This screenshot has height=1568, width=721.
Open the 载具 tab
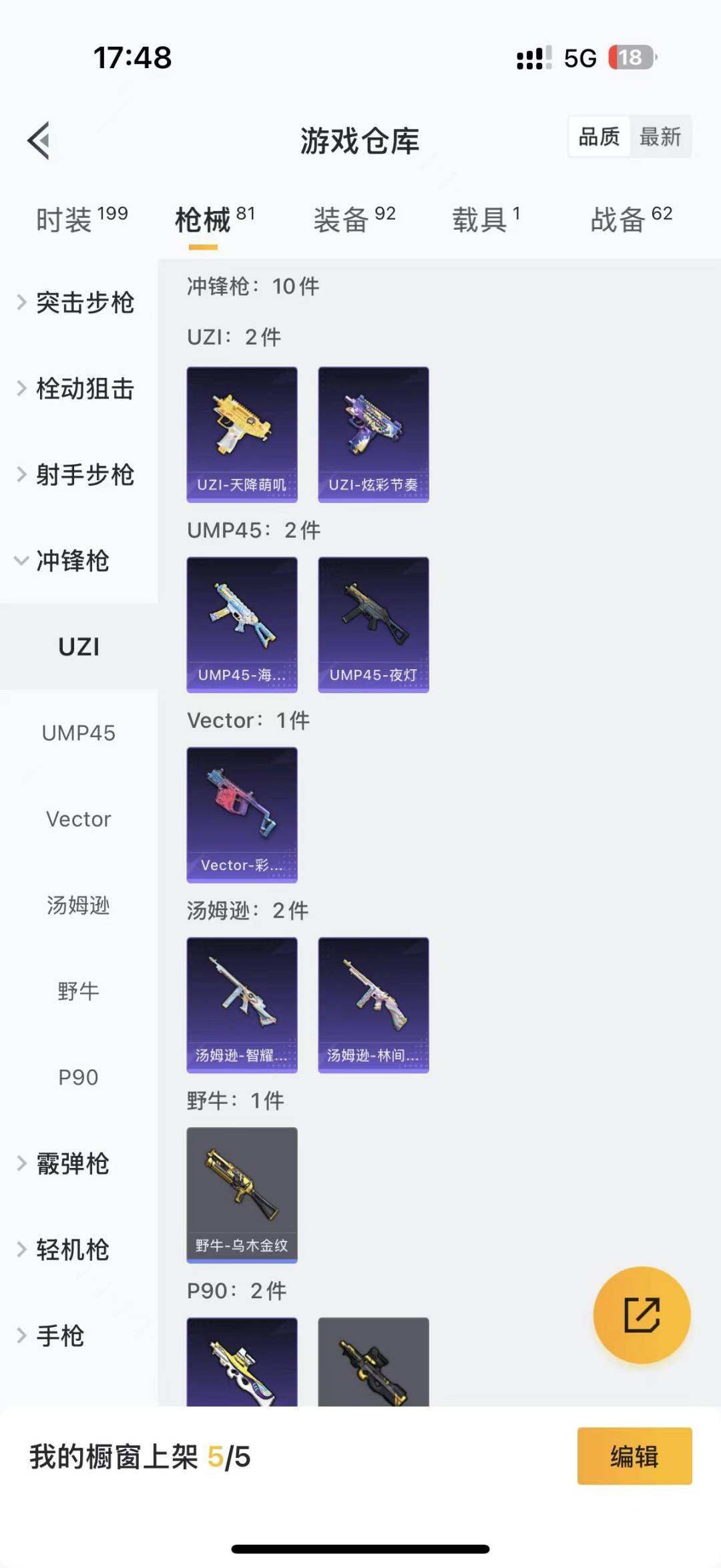click(486, 219)
